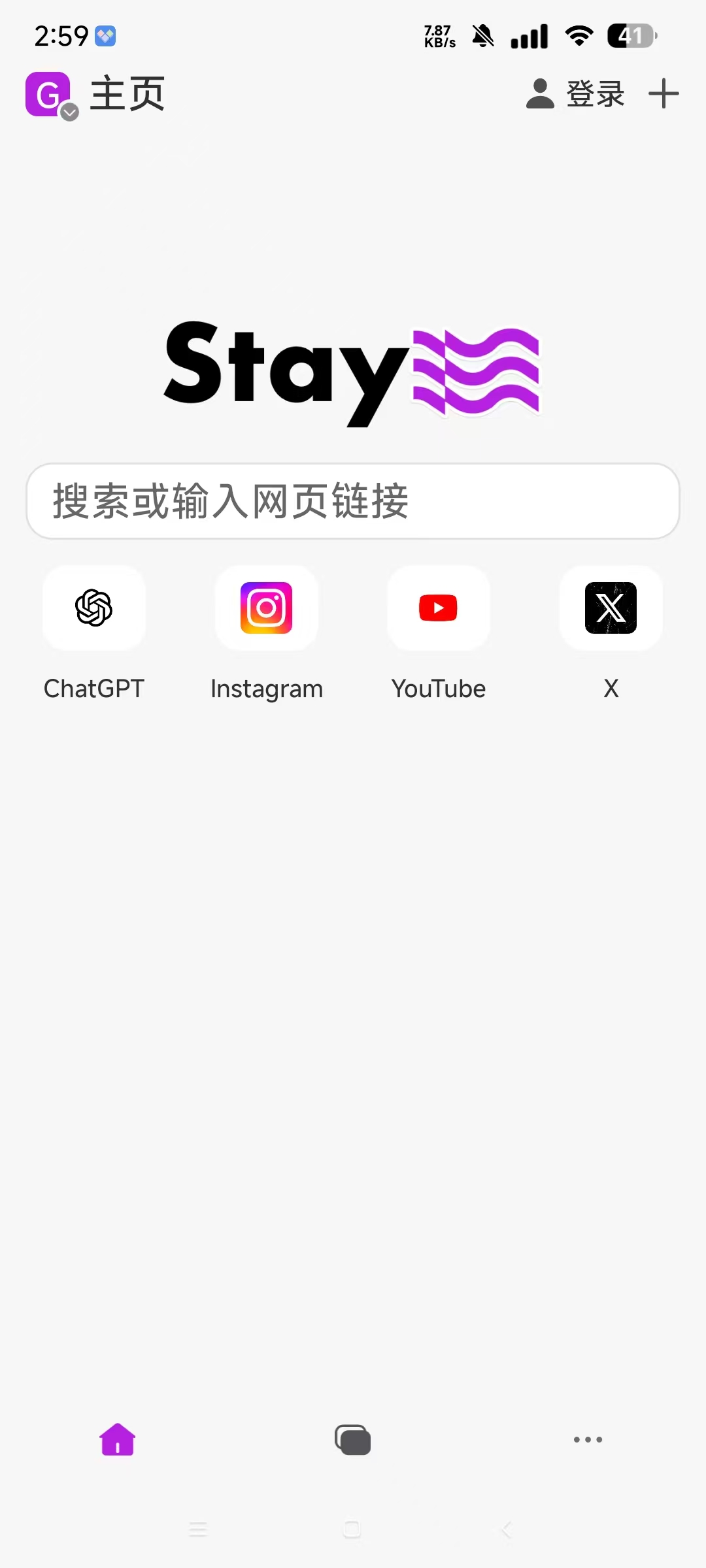The width and height of the screenshot is (706, 1568).
Task: Launch the Instagram shortcut
Action: [267, 608]
